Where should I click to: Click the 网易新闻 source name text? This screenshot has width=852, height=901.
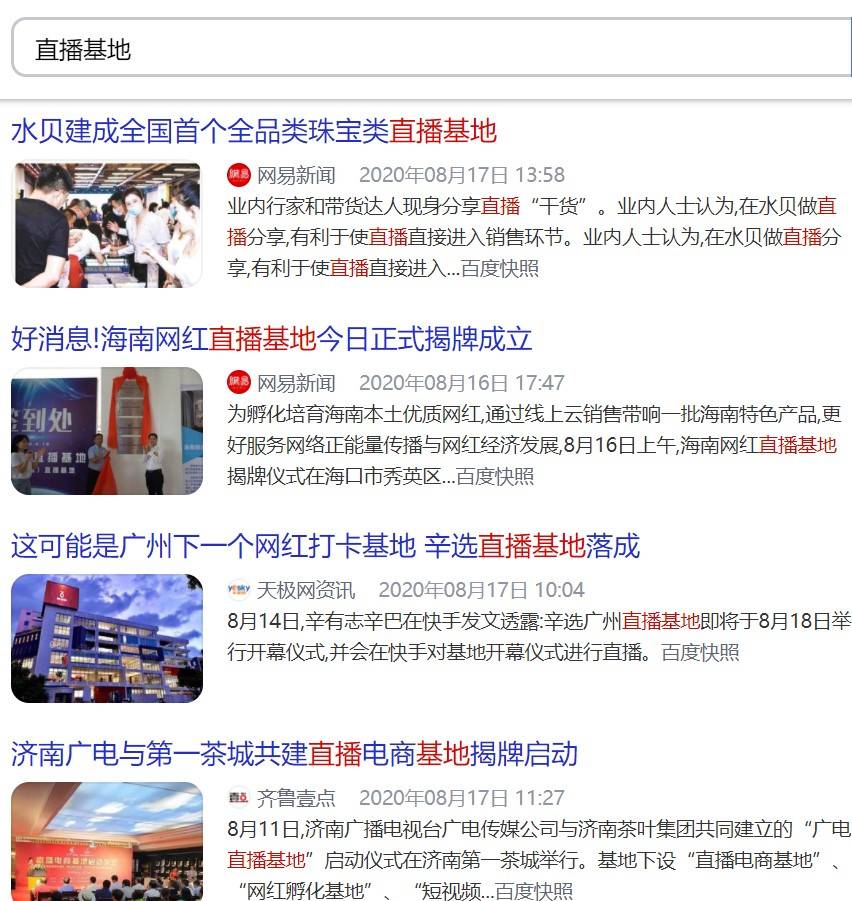click(x=298, y=174)
